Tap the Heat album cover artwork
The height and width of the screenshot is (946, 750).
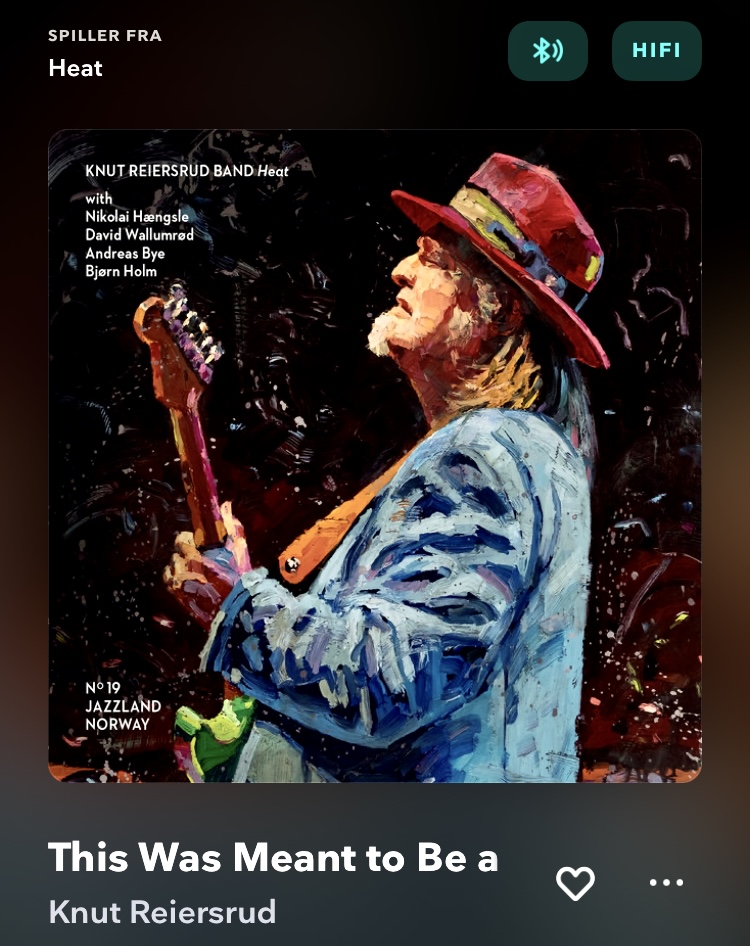tap(375, 456)
